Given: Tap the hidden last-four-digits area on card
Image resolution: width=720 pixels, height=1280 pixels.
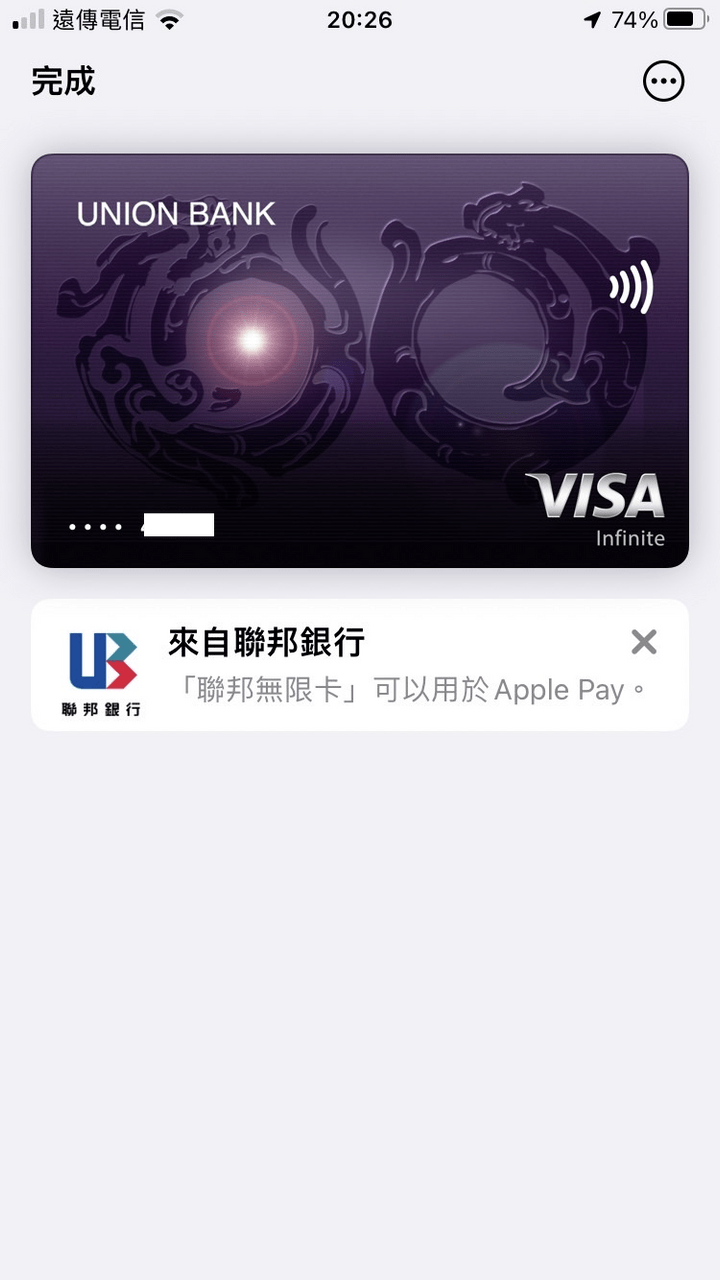Looking at the screenshot, I should click(x=178, y=524).
